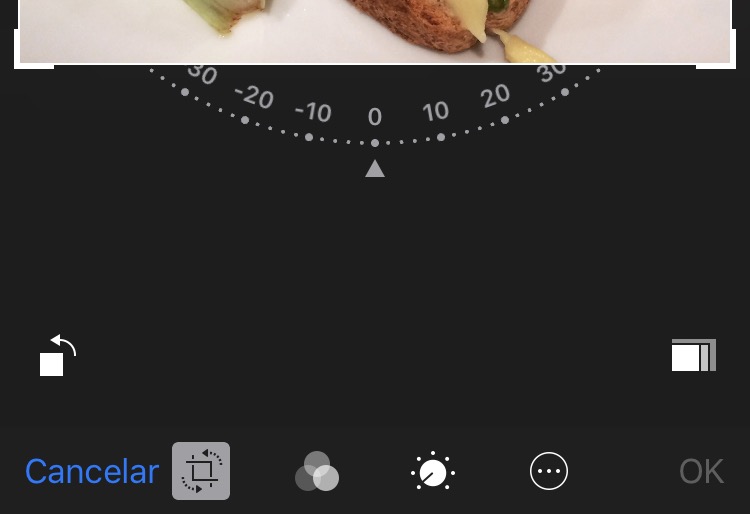The image size is (750, 514).
Task: Open the more options ellipsis menu
Action: 549,471
